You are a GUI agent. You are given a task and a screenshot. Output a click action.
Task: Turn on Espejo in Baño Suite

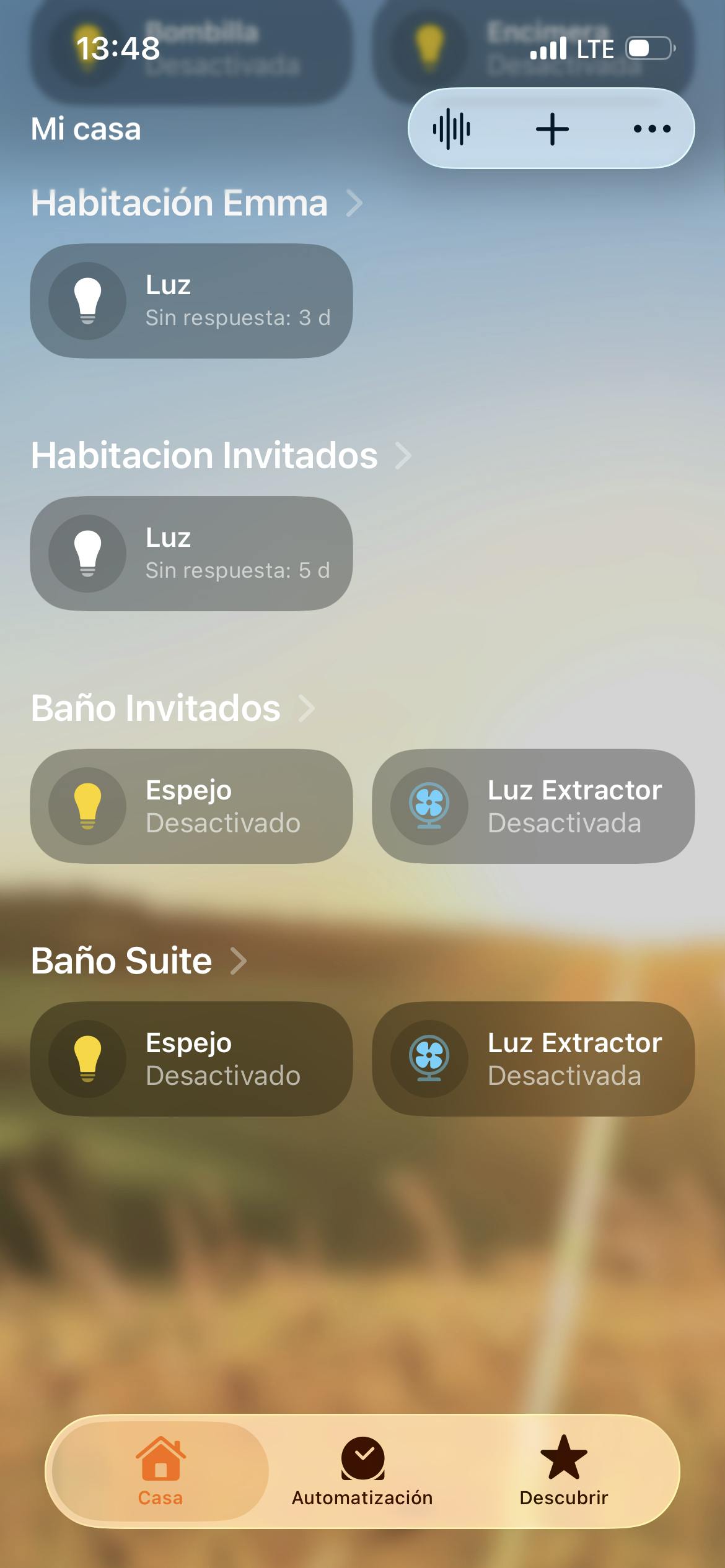tap(88, 1059)
